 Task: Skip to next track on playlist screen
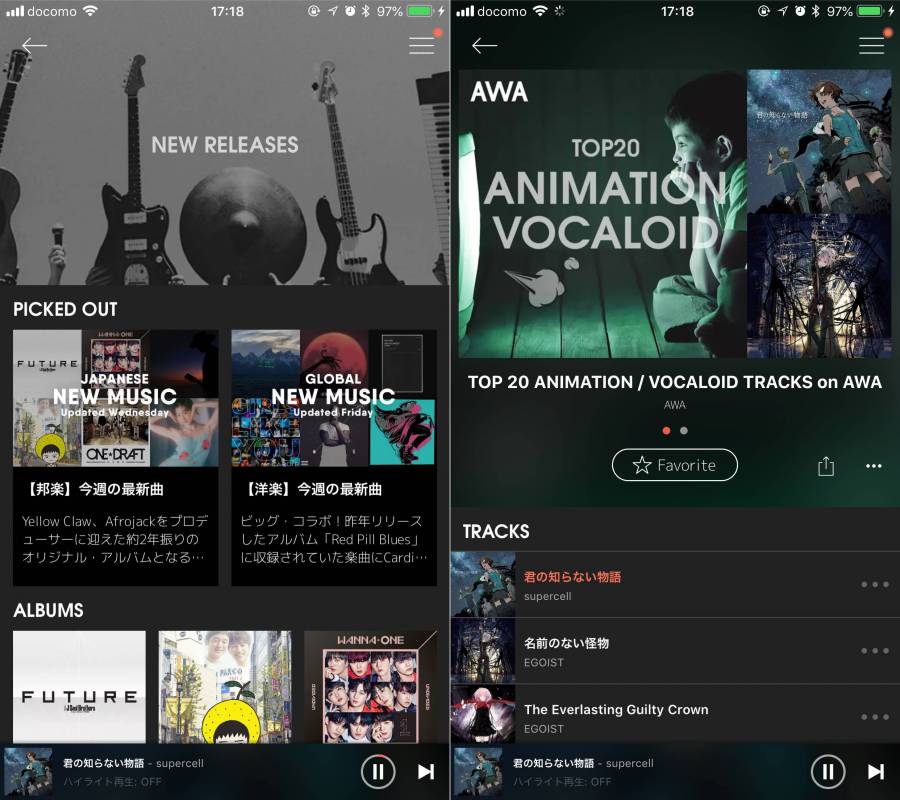(875, 771)
